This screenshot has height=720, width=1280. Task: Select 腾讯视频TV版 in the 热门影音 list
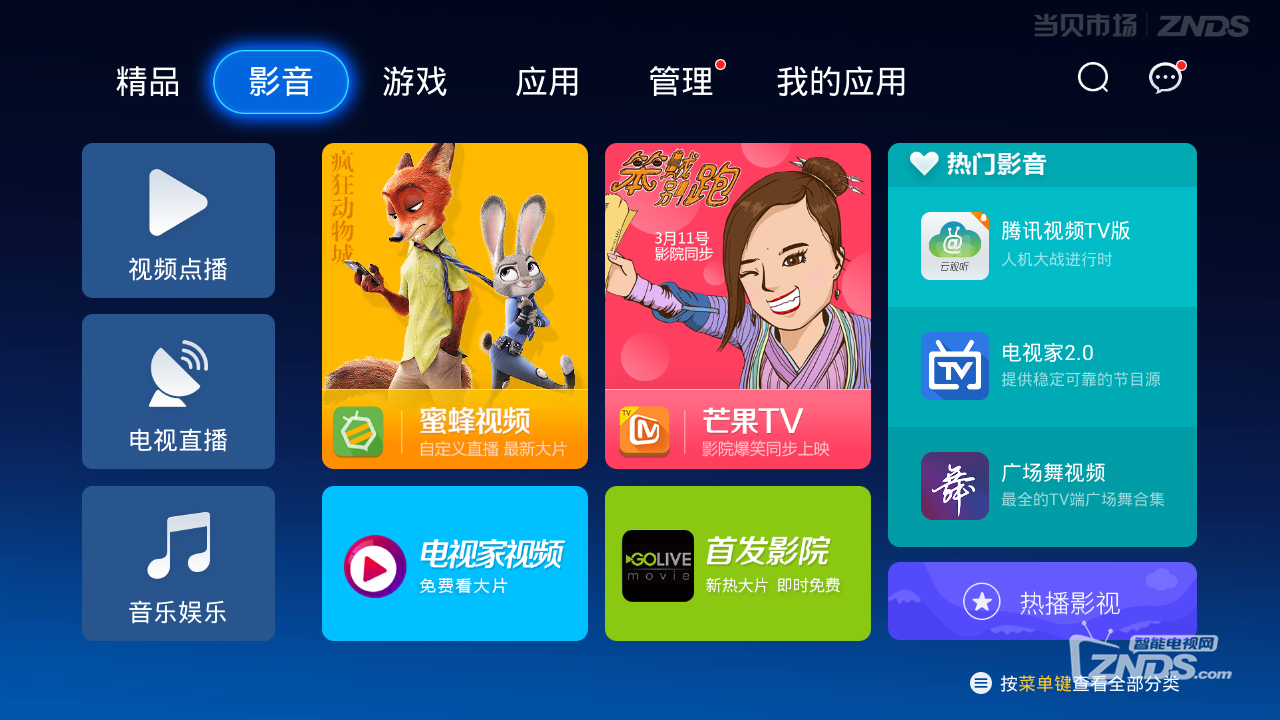click(1042, 246)
